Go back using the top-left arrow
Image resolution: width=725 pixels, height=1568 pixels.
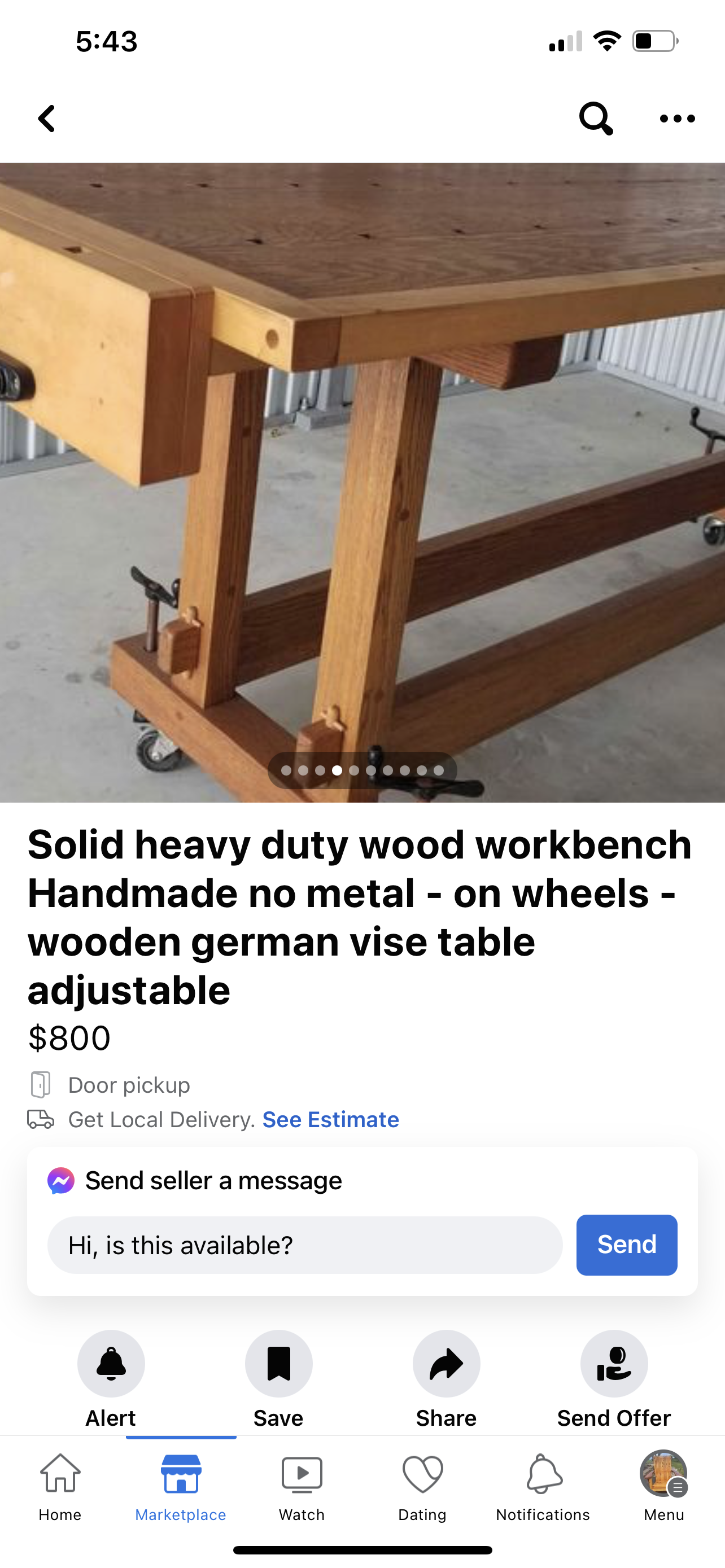(x=47, y=118)
